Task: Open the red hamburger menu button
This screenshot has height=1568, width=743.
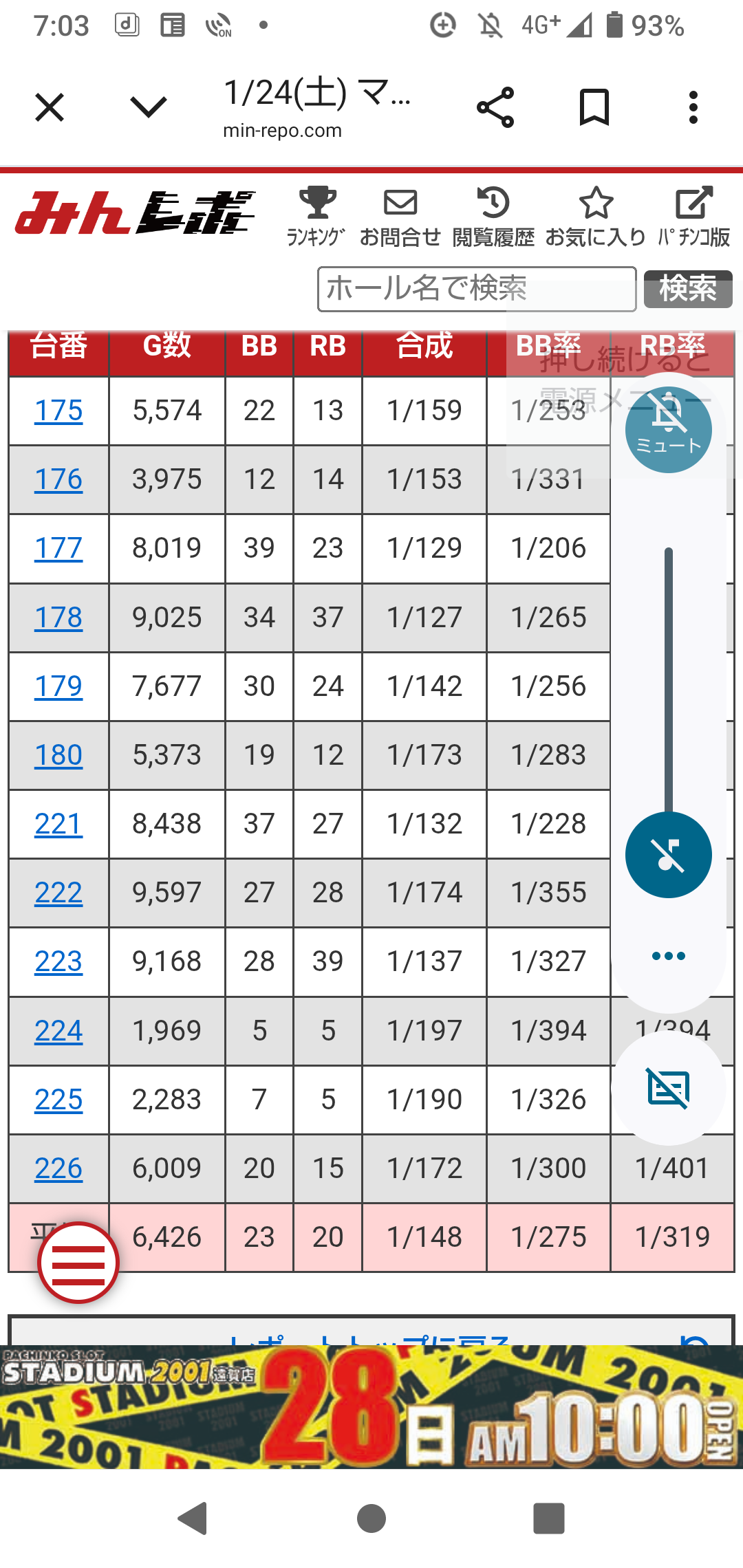Action: pyautogui.click(x=78, y=1263)
